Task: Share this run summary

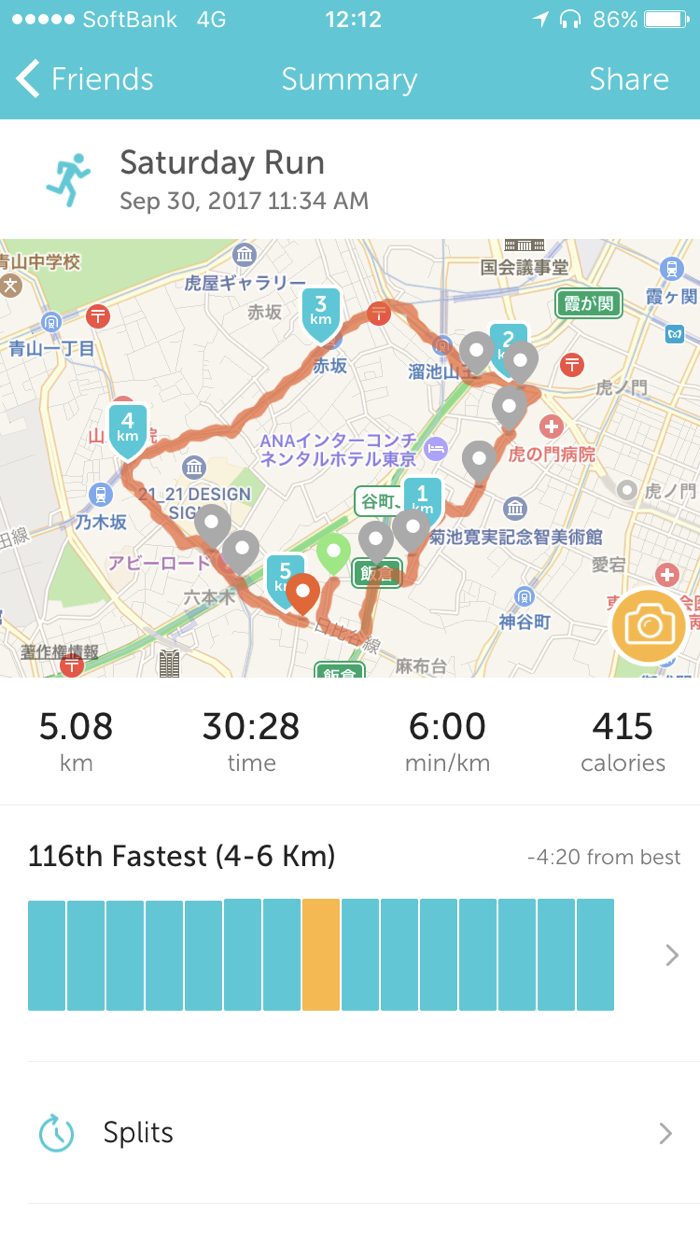Action: coord(628,79)
